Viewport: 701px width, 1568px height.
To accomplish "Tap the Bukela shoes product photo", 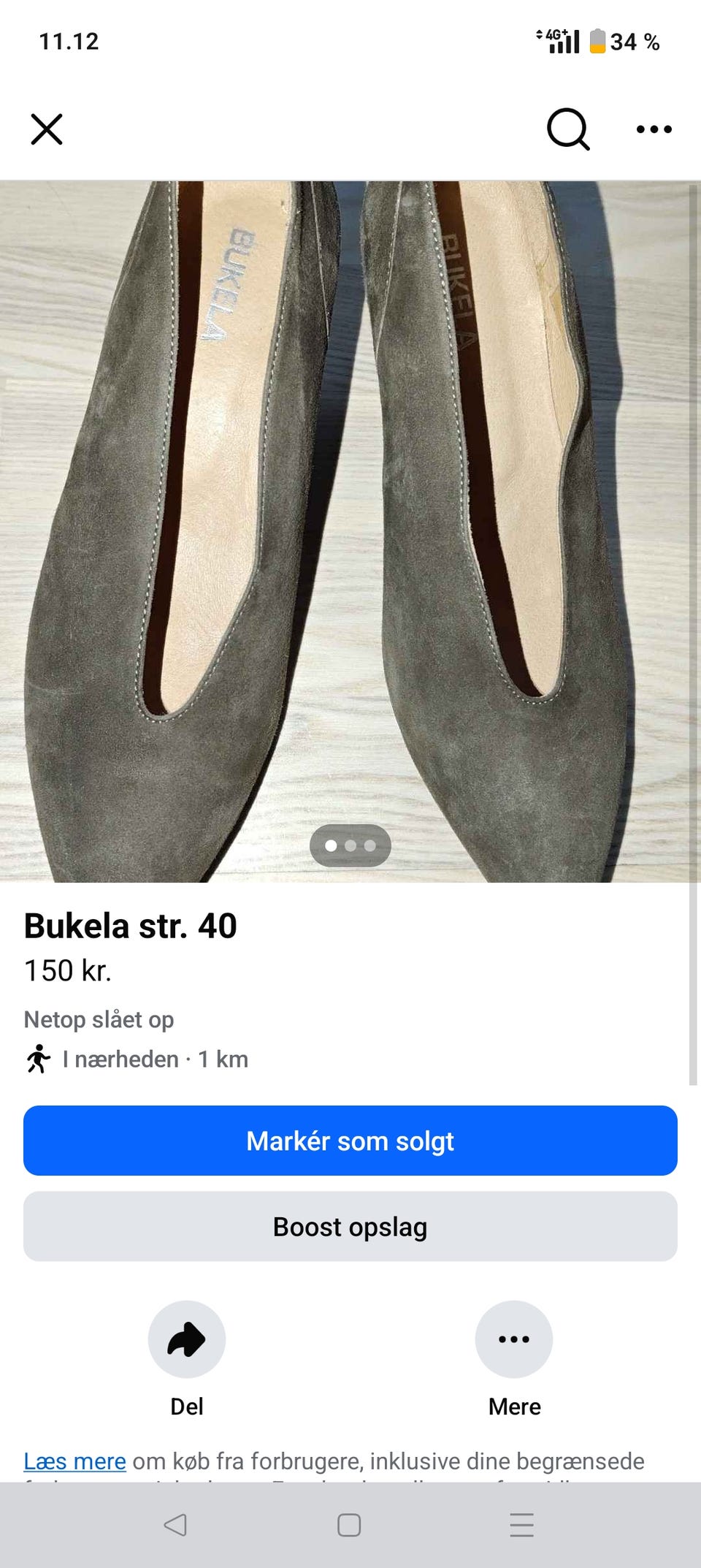I will click(350, 511).
